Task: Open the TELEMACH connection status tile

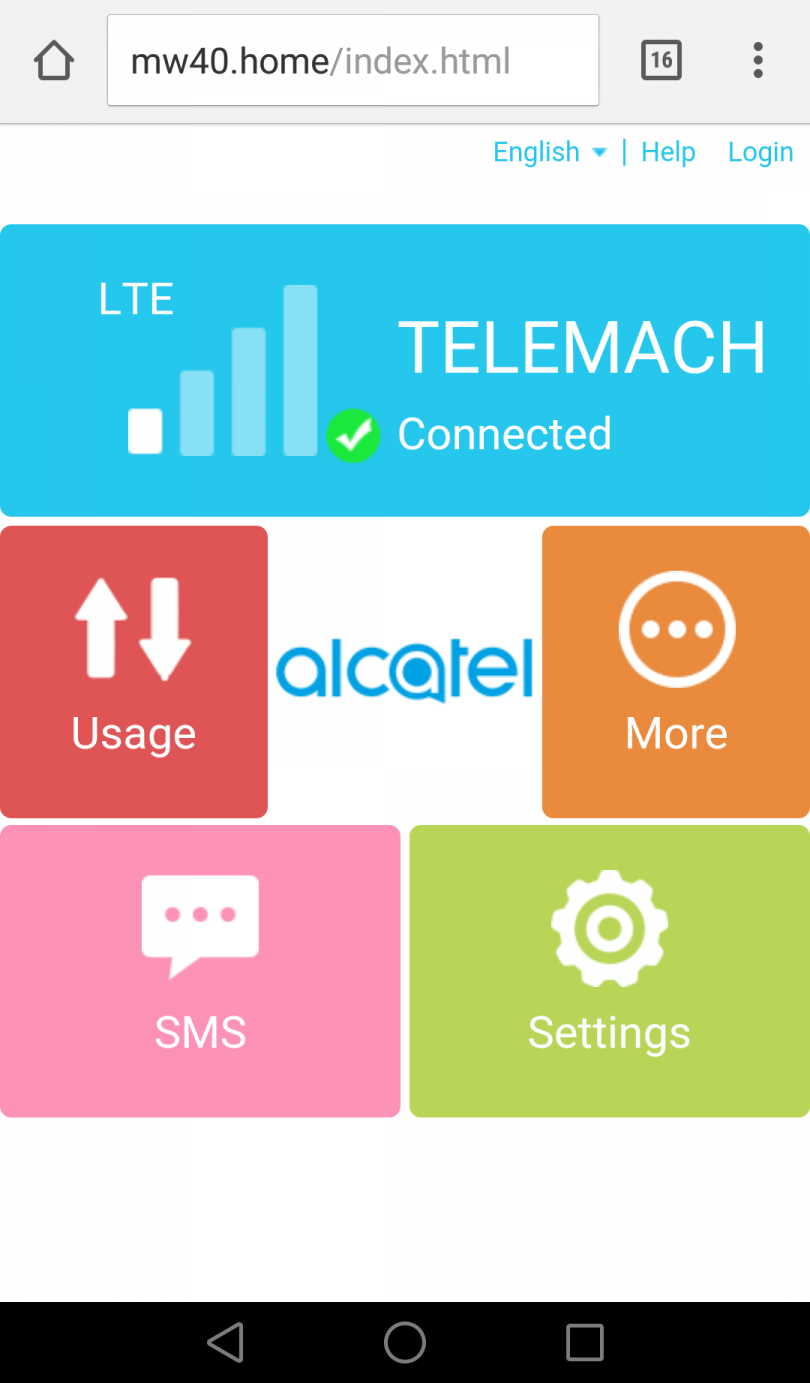Action: [404, 370]
